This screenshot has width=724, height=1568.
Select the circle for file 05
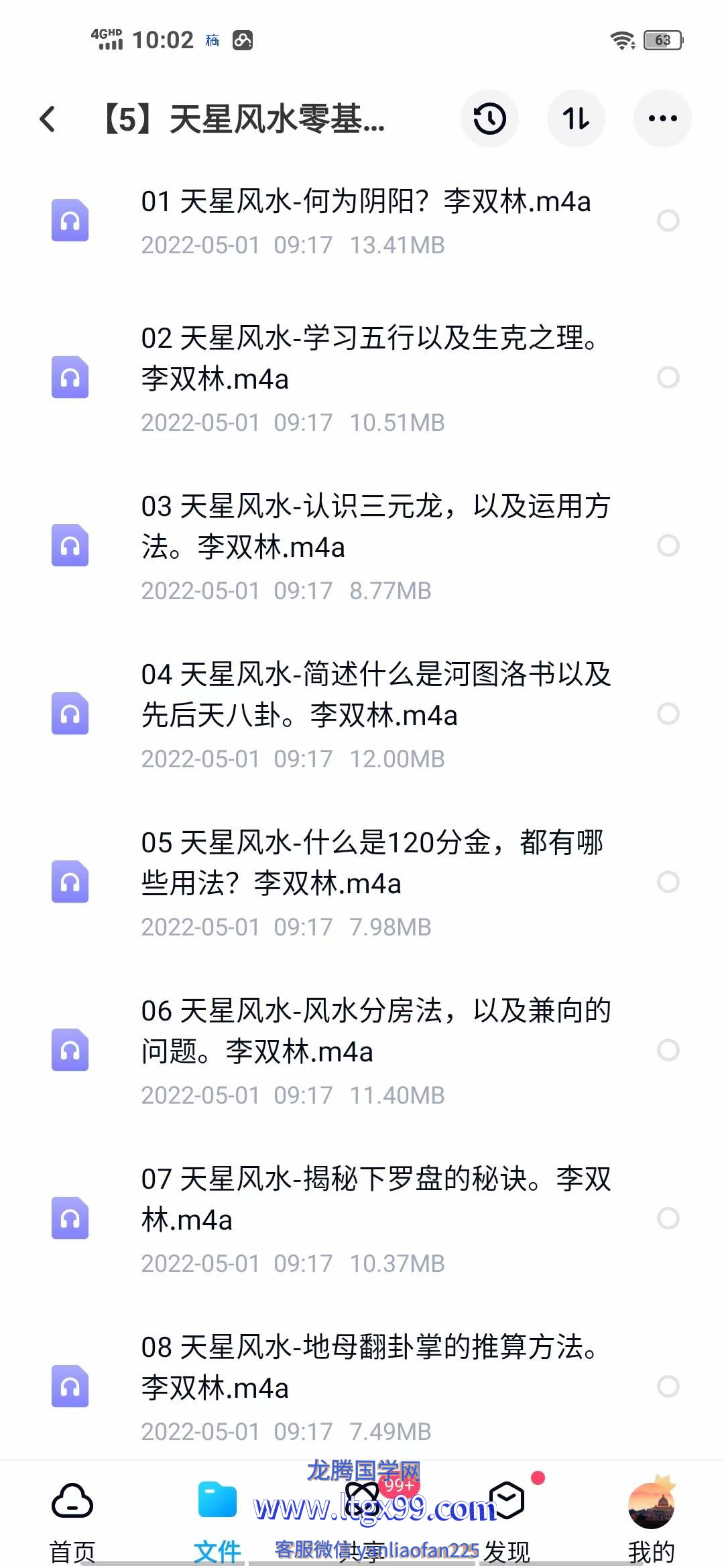point(668,882)
